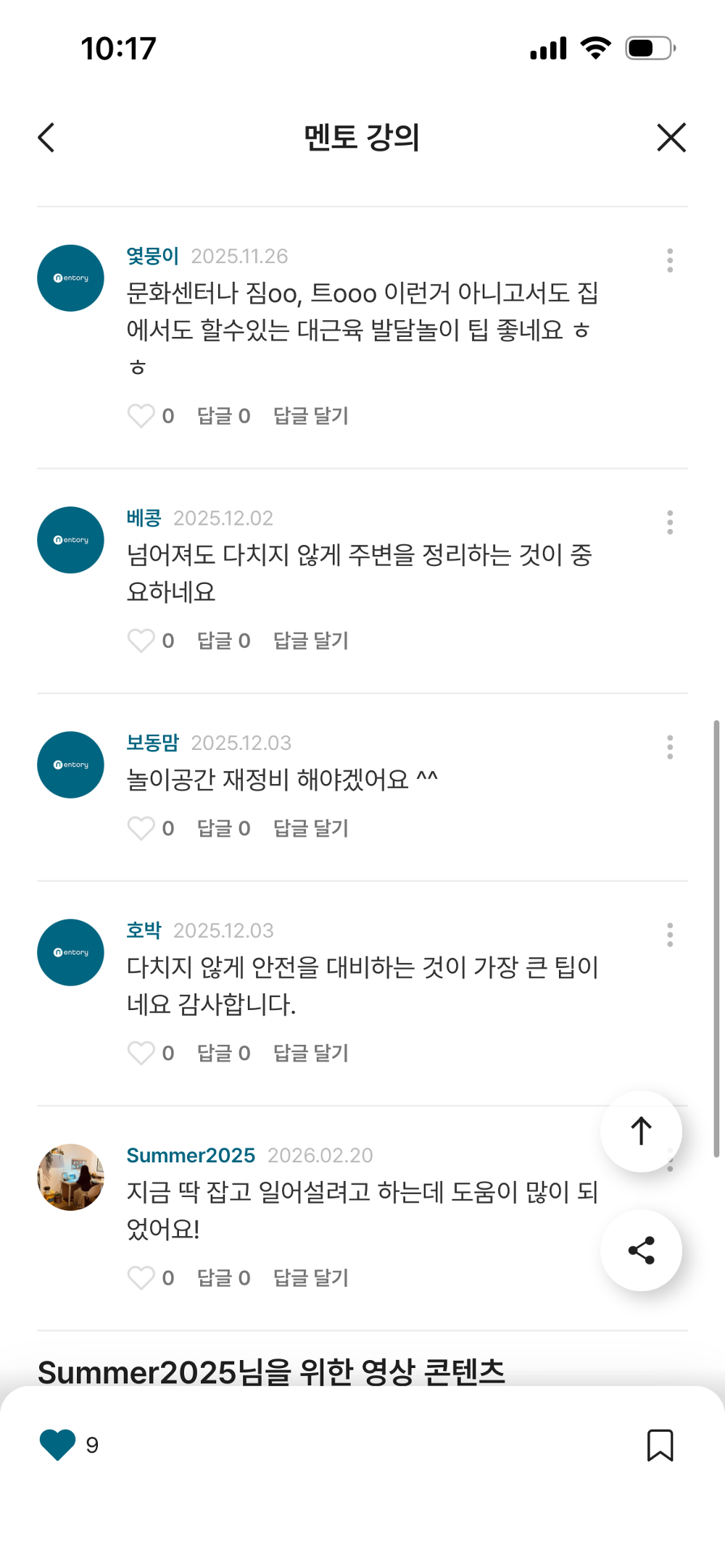Toggle like on 옃뭉이's comment
This screenshot has height=1568, width=725.
coord(142,416)
